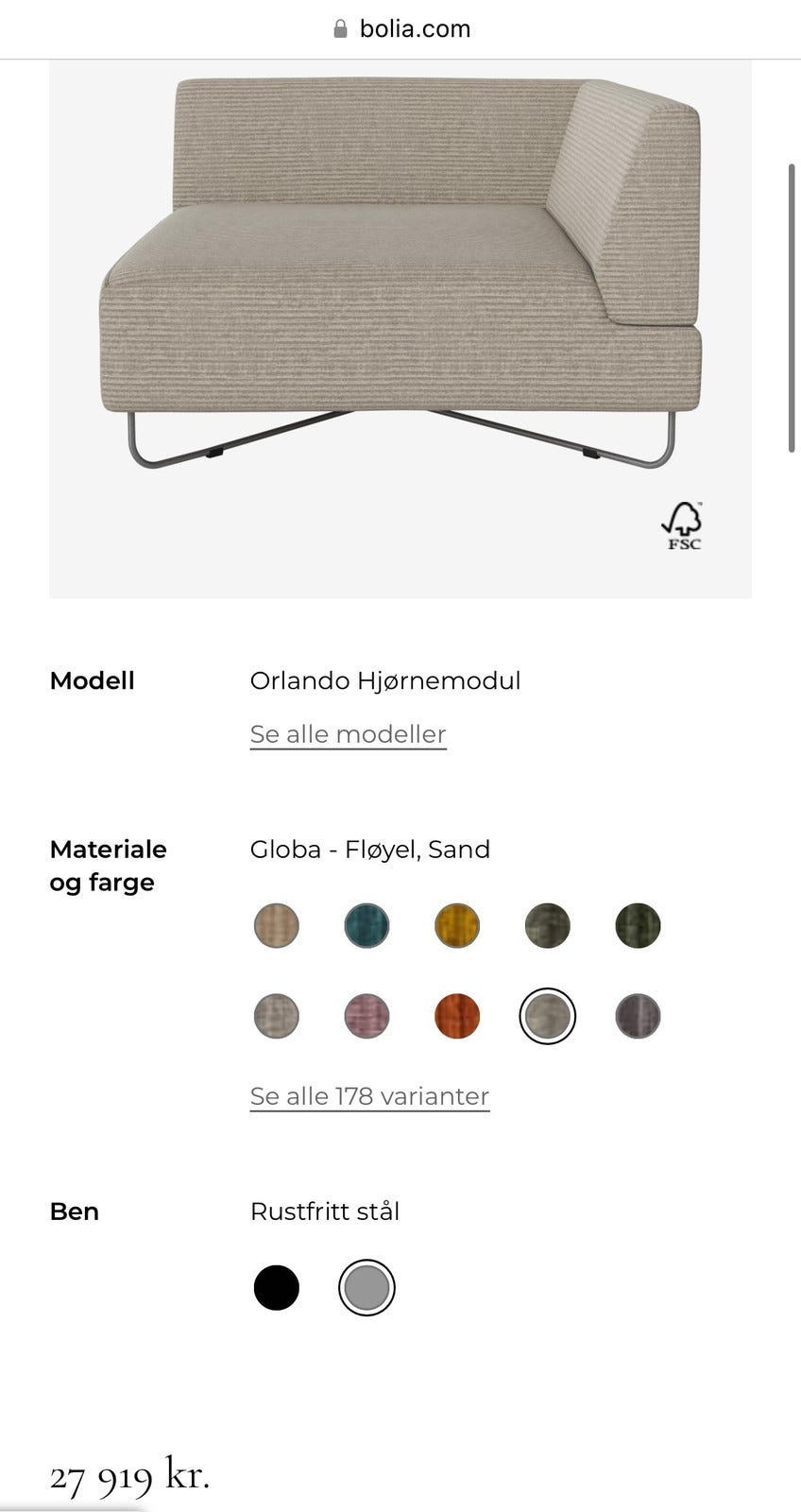The image size is (801, 1512).
Task: Pick the purple-grey fabric variant
Action: [638, 1016]
